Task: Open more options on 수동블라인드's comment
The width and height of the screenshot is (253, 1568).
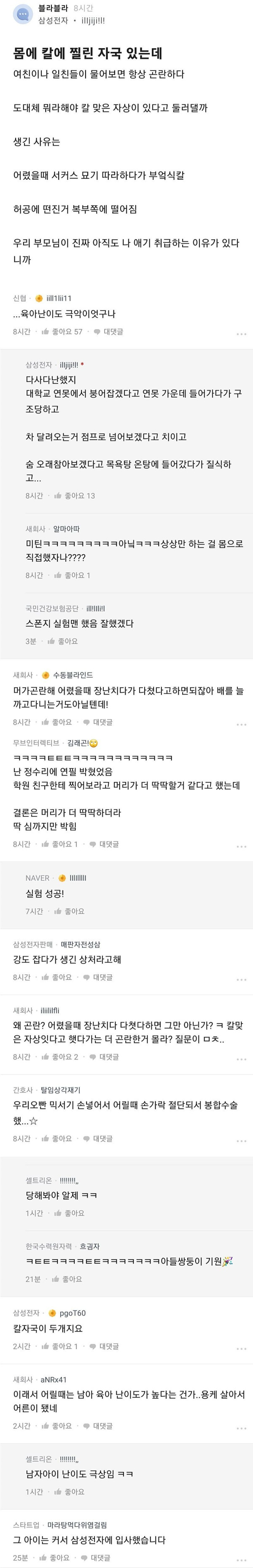Action: click(x=241, y=725)
